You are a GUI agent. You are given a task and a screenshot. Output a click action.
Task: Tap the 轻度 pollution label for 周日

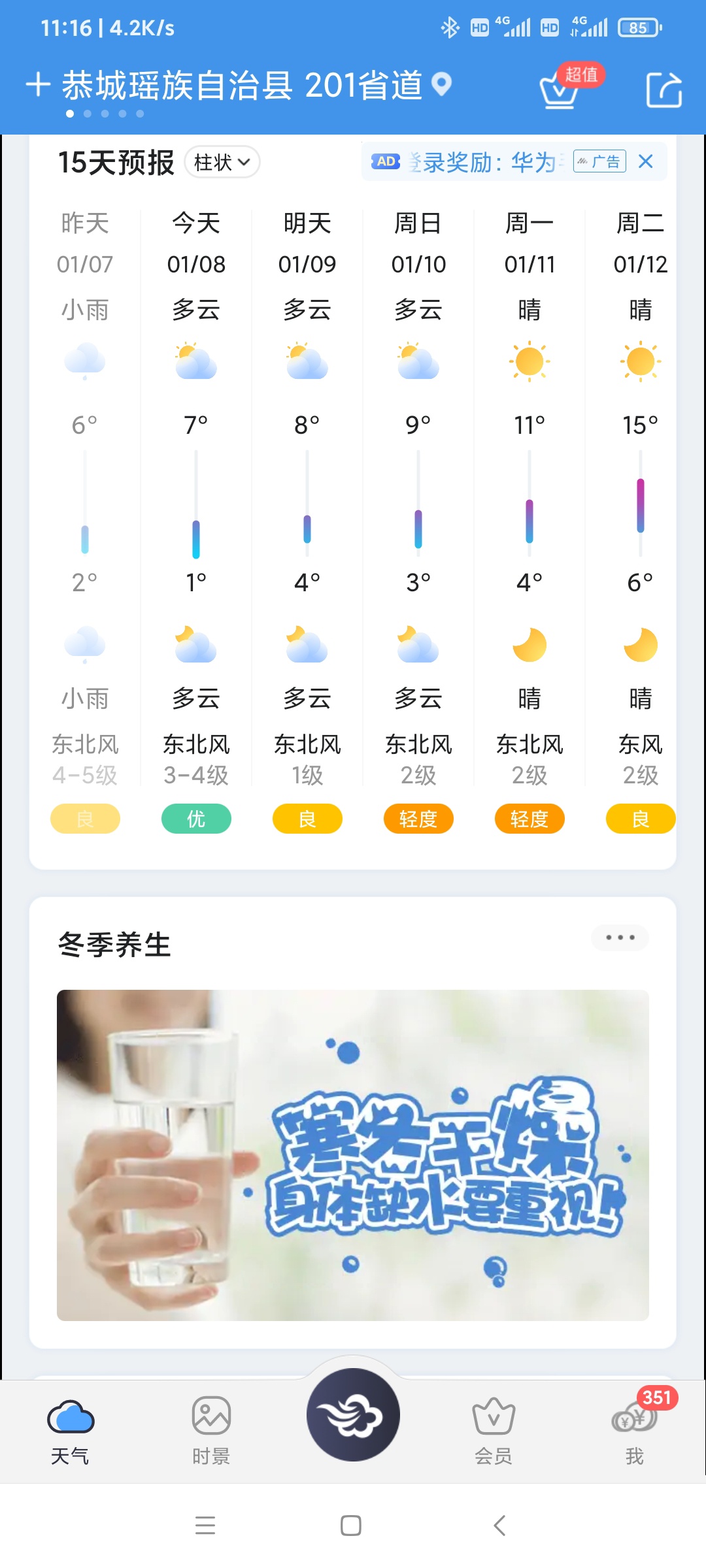point(418,818)
